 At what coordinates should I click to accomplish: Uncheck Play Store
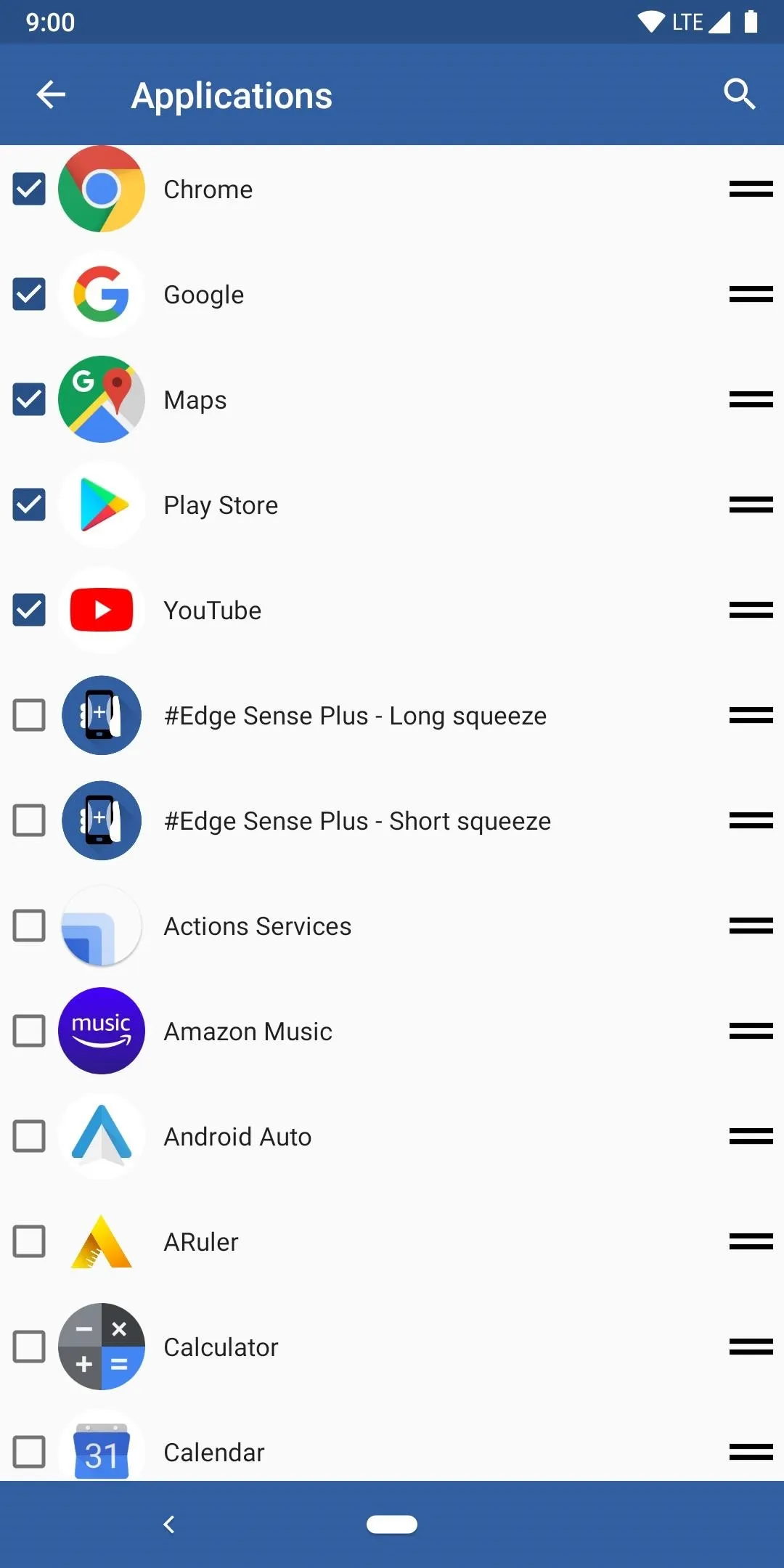(x=29, y=505)
